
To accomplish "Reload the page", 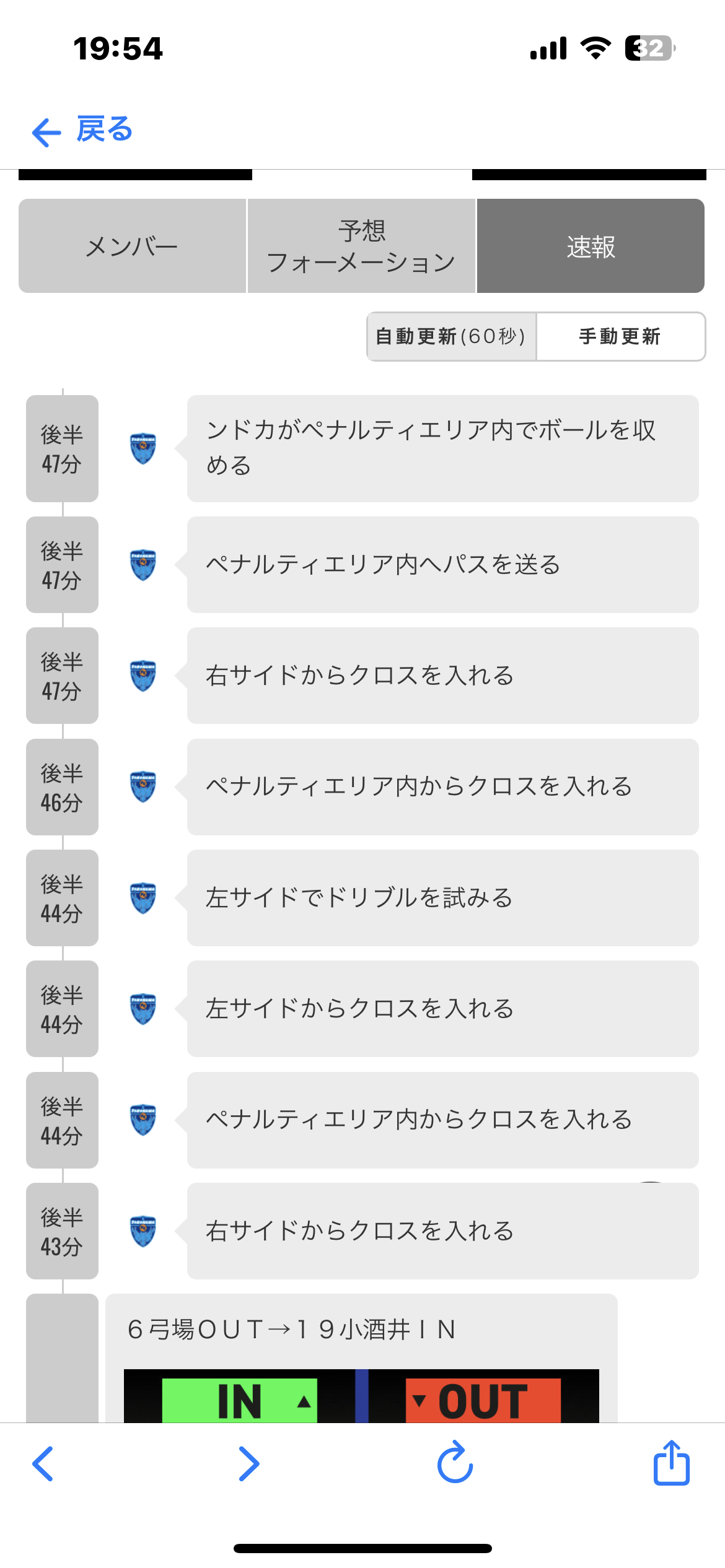I will click(x=455, y=1463).
